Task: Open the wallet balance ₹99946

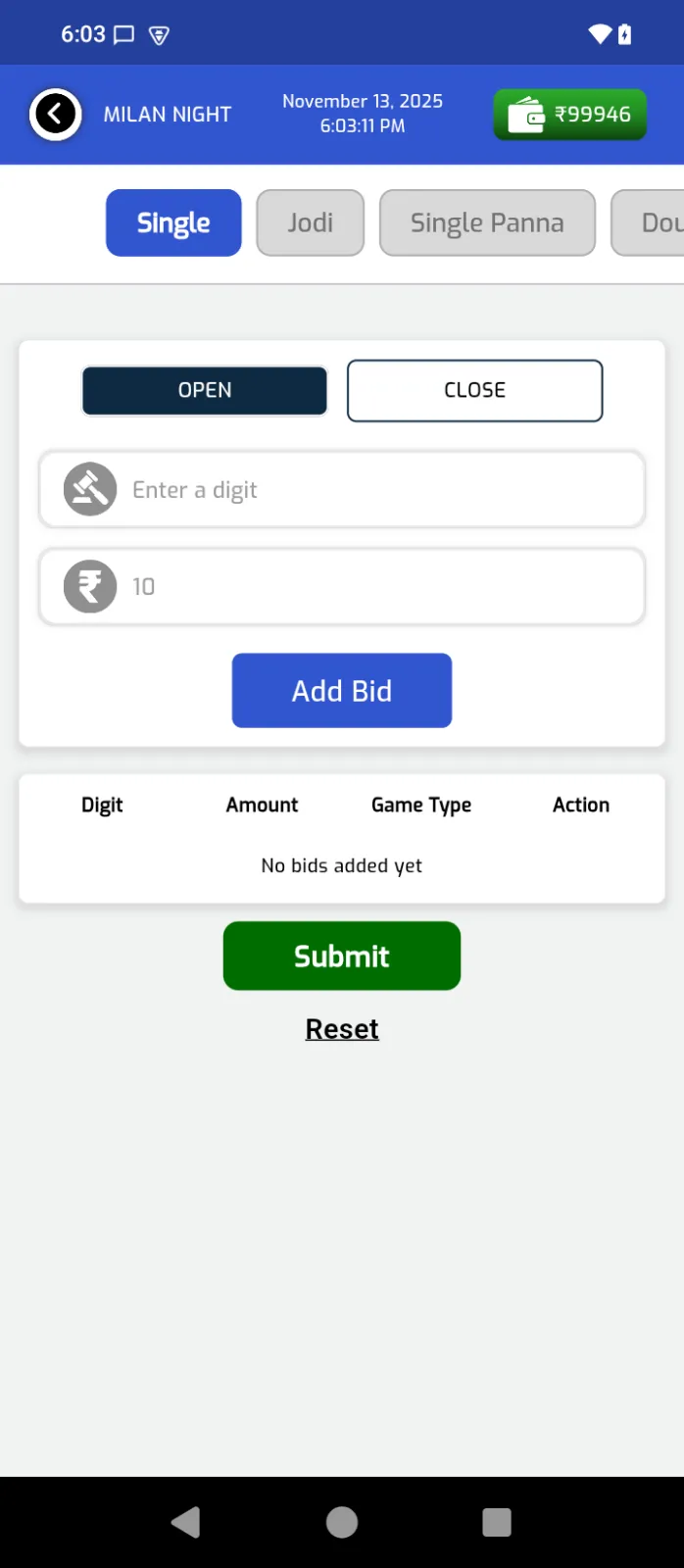Action: point(569,115)
